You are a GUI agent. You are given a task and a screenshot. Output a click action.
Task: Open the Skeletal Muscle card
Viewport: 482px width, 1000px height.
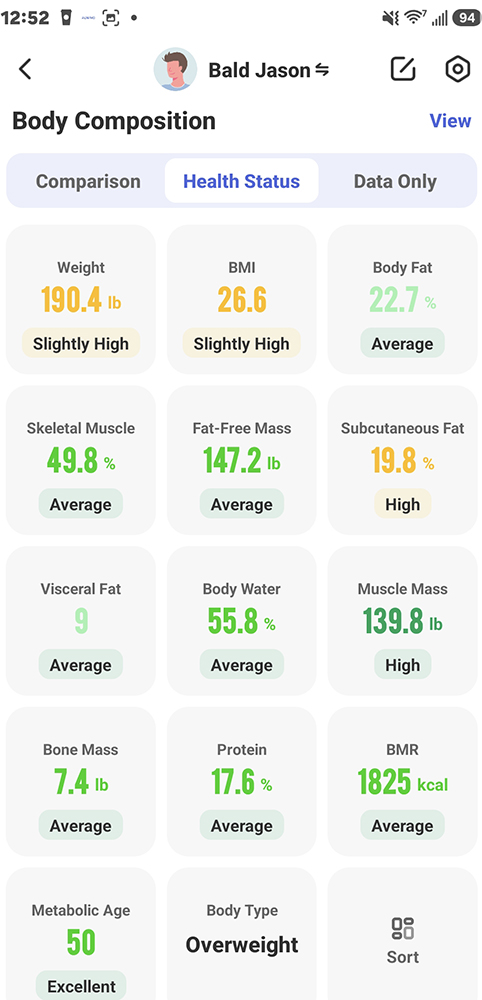point(81,460)
